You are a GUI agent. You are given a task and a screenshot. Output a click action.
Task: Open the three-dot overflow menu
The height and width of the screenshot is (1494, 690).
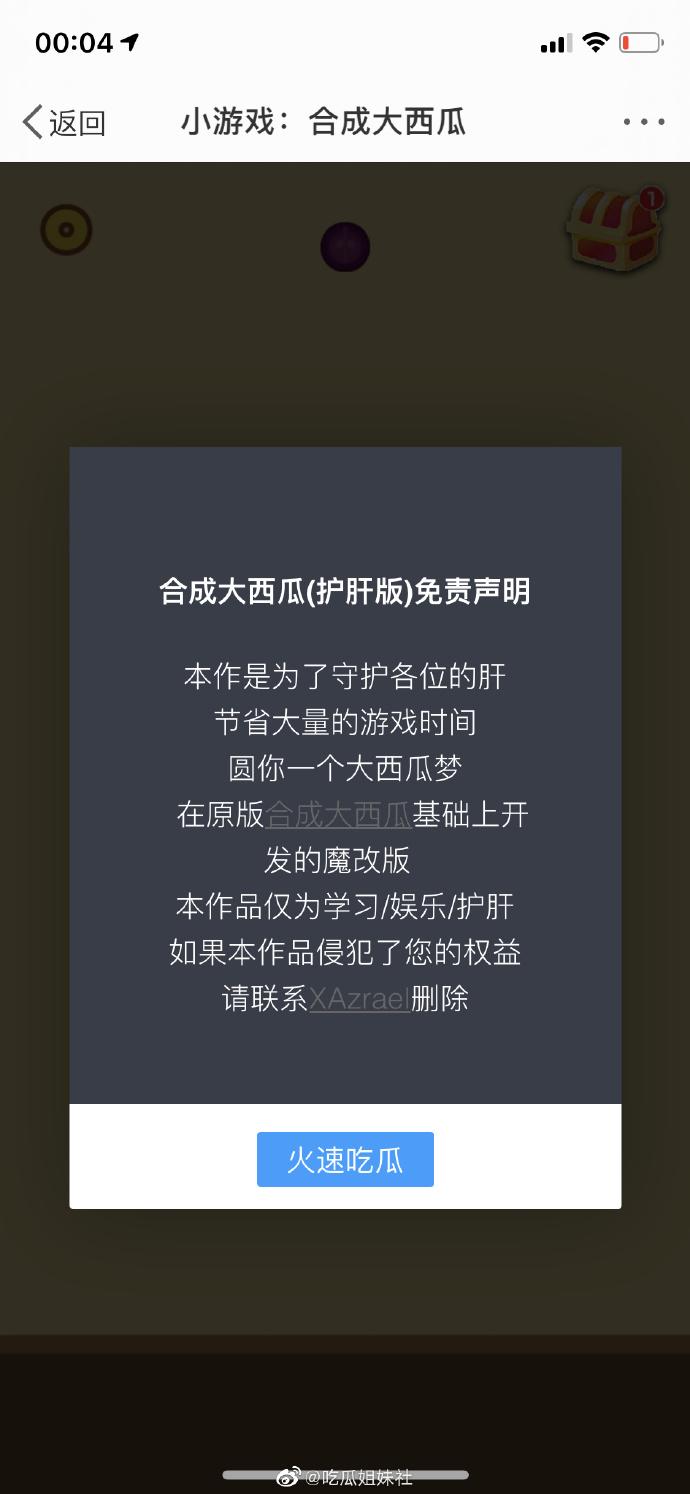click(x=644, y=122)
